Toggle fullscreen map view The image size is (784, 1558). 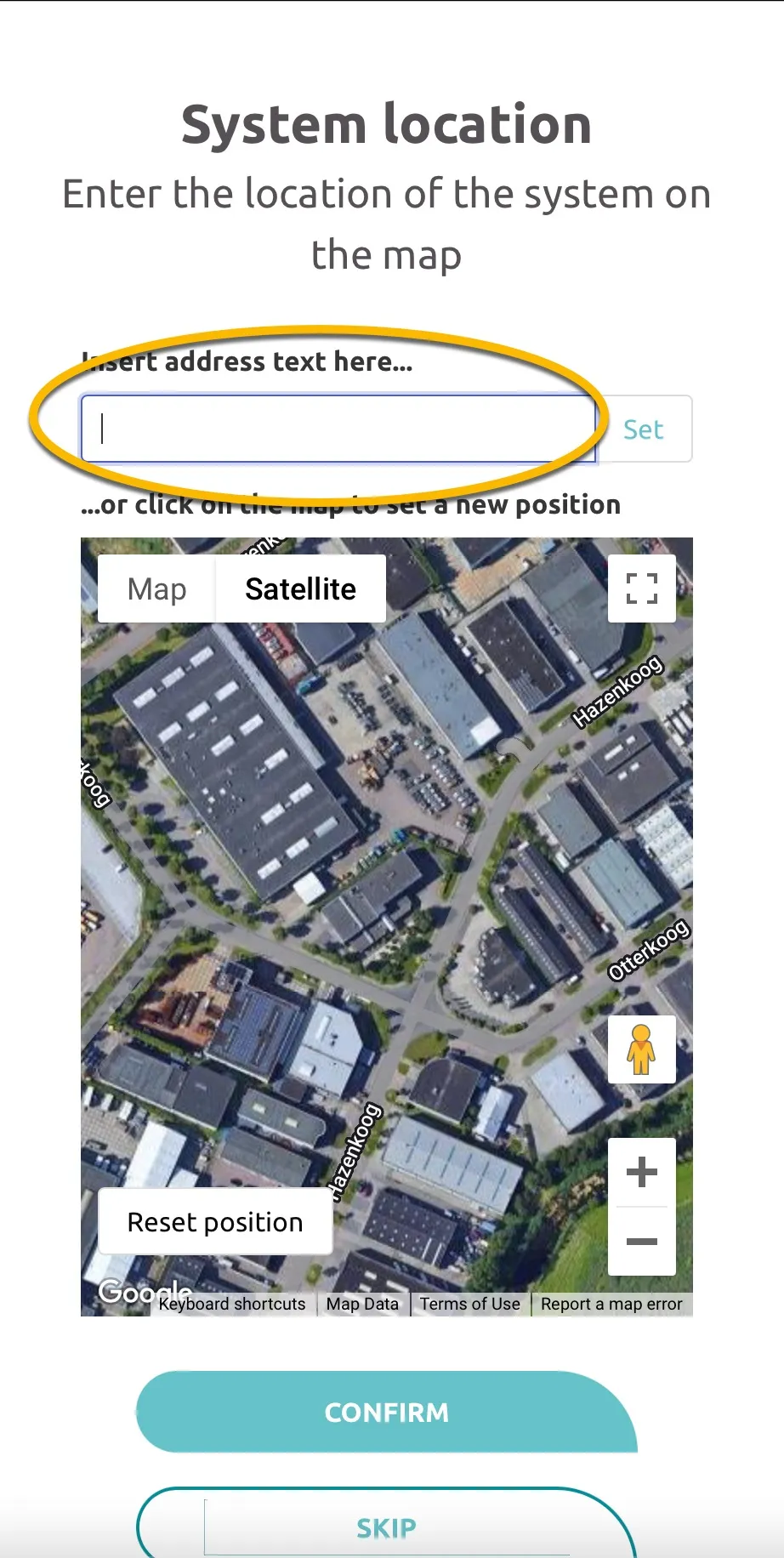[x=642, y=589]
